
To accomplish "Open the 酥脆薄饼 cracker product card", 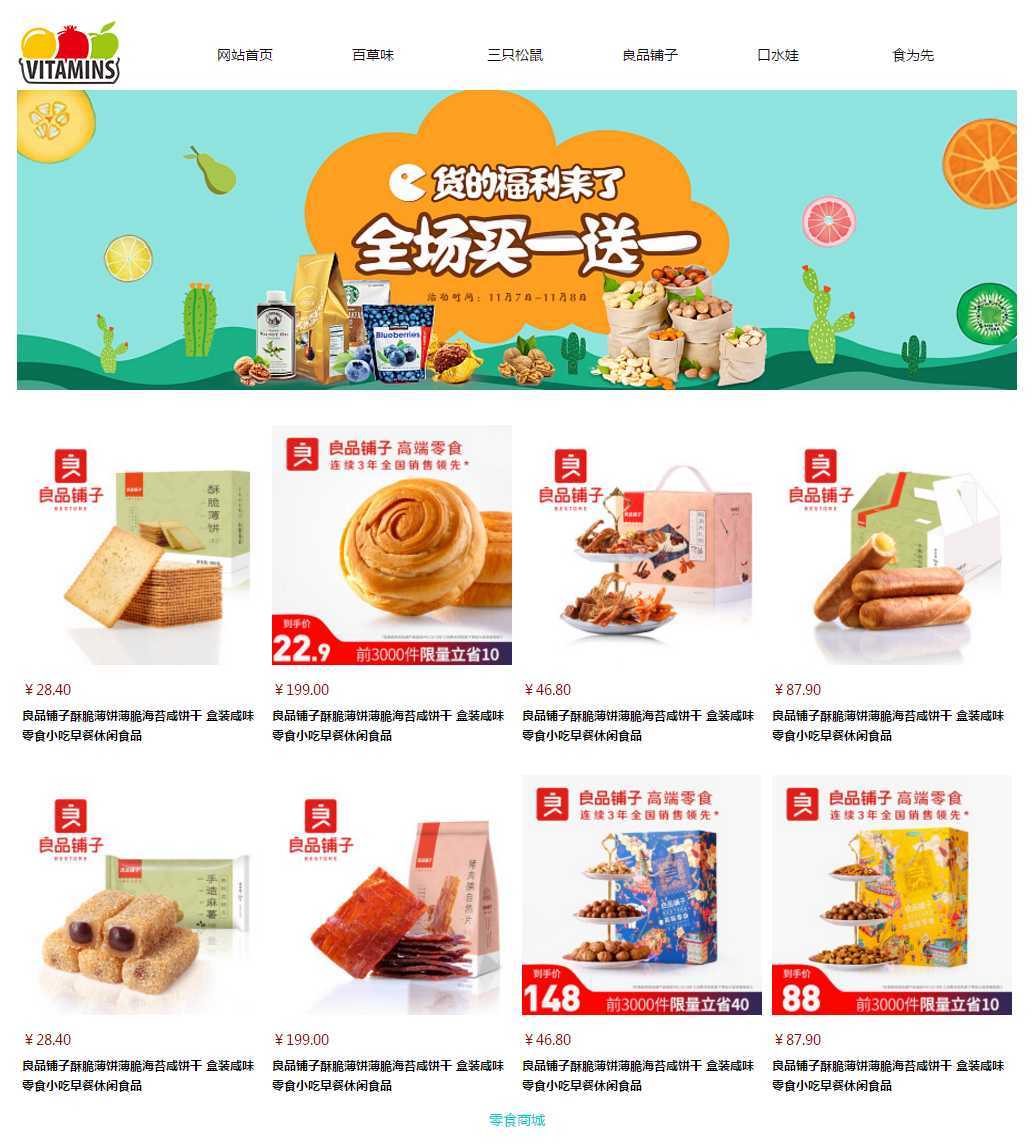I will click(x=142, y=545).
